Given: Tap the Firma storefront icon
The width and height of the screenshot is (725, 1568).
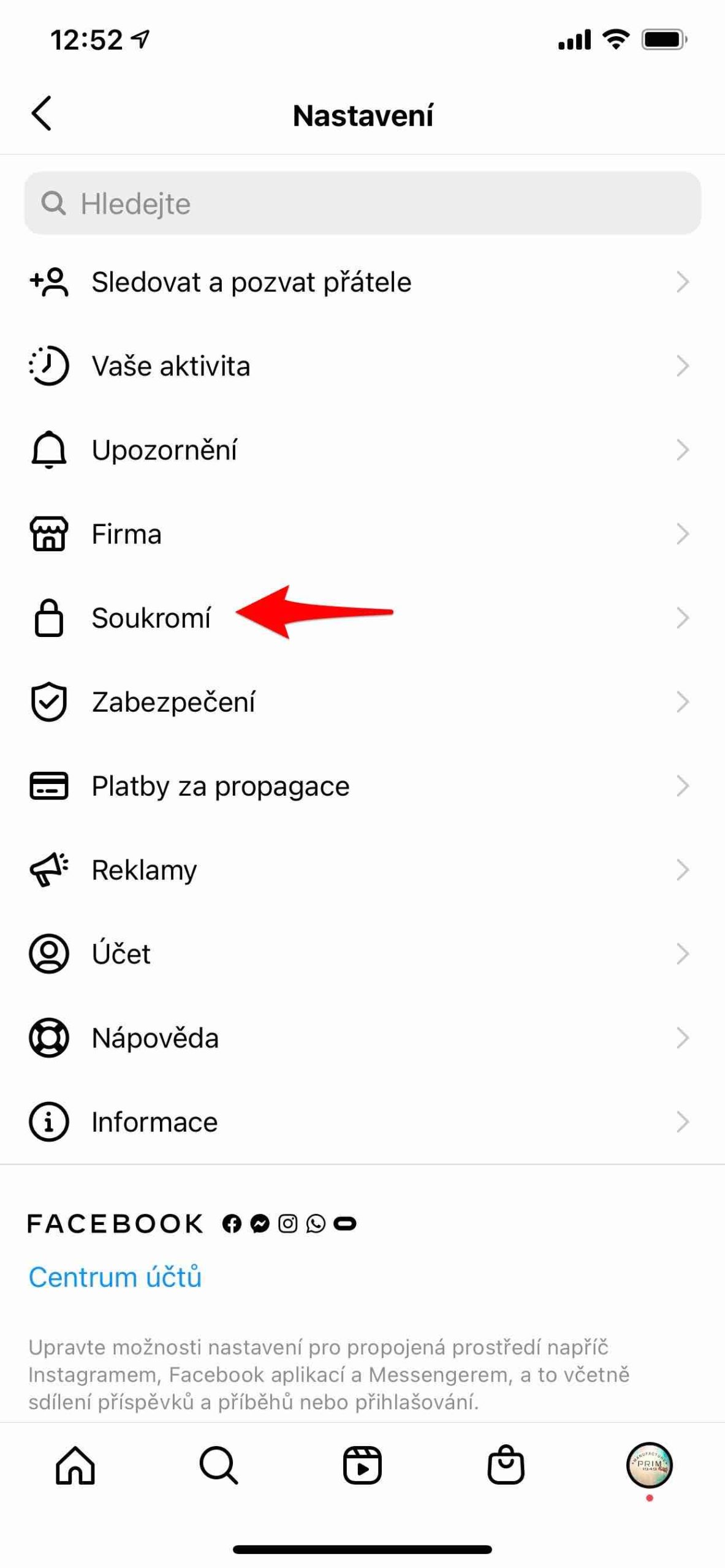Looking at the screenshot, I should point(49,534).
